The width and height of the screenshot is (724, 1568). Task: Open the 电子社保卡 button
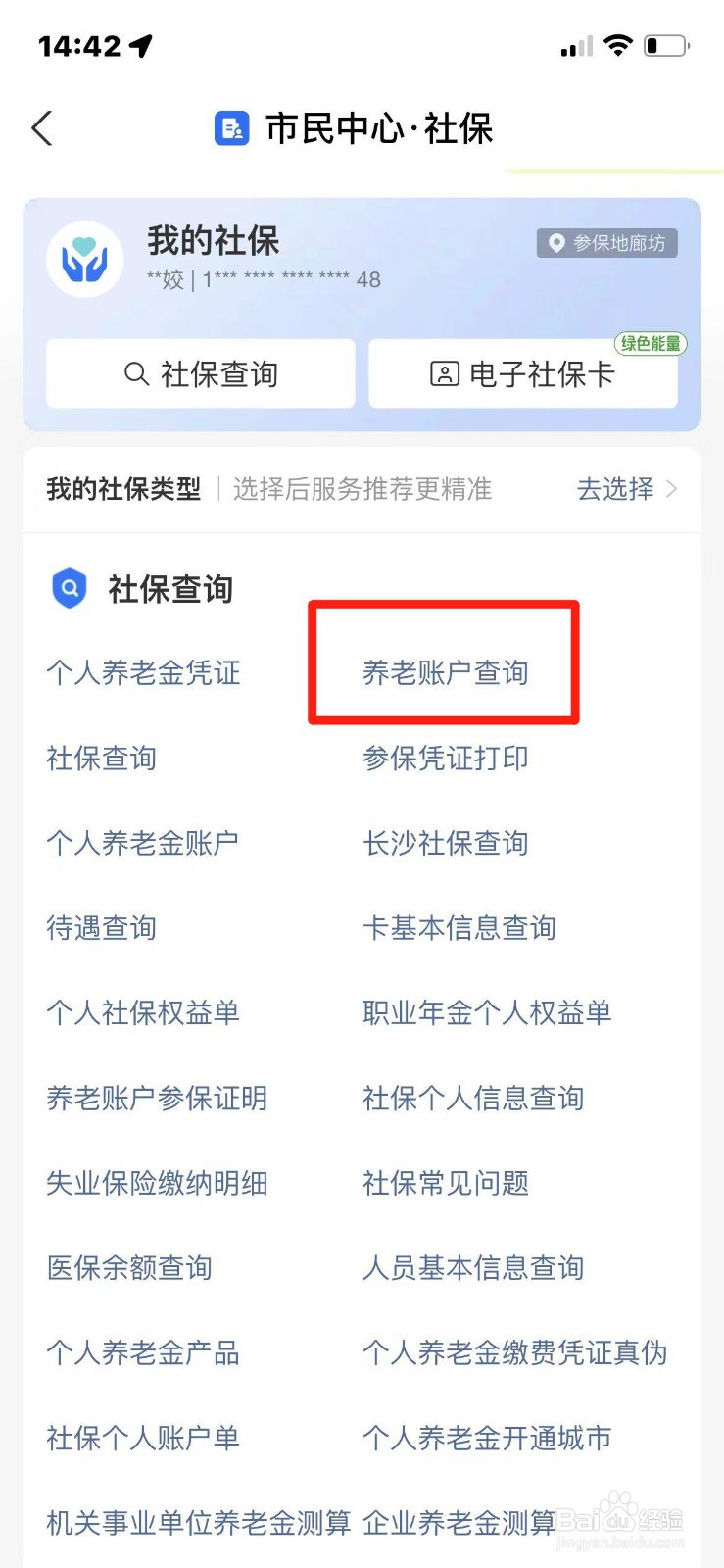pyautogui.click(x=523, y=373)
